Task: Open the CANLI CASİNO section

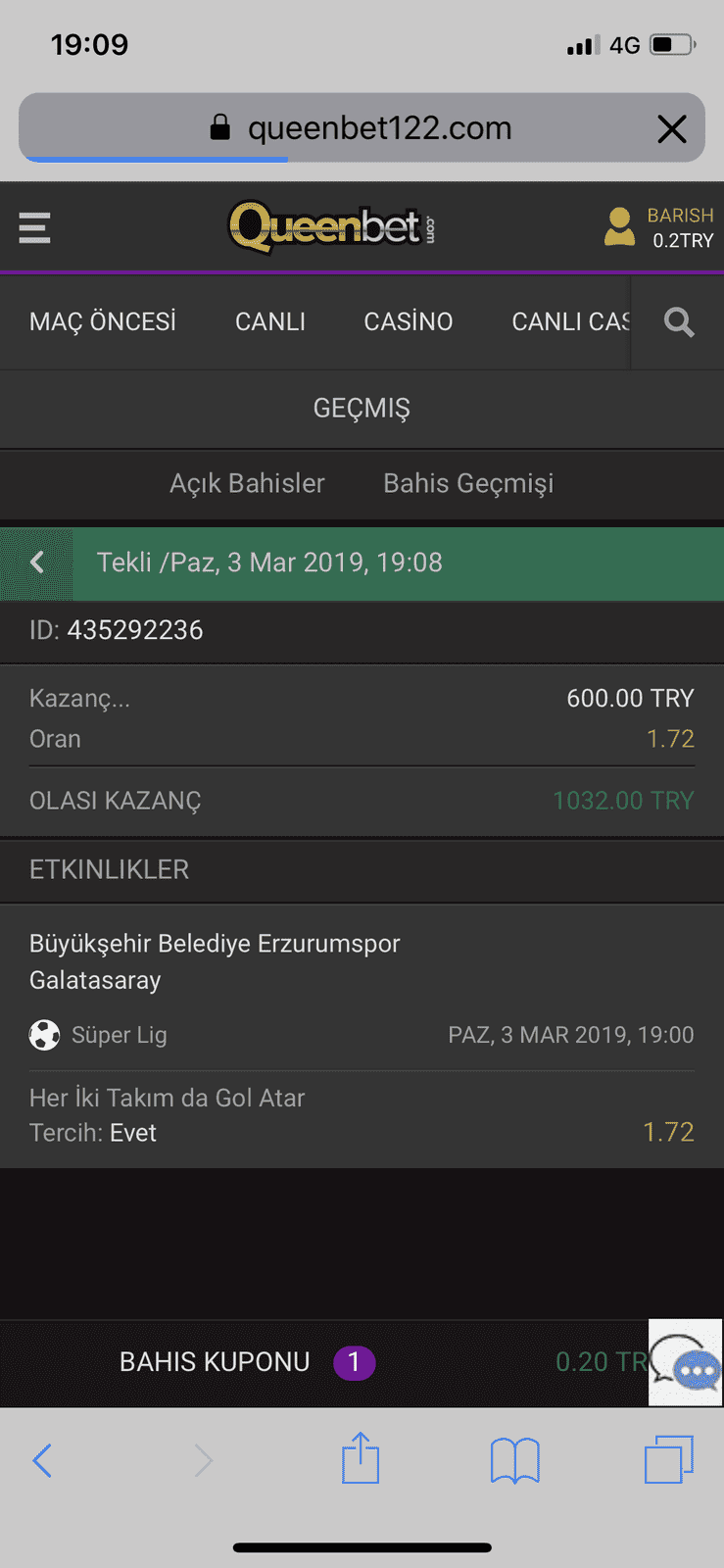Action: (569, 321)
